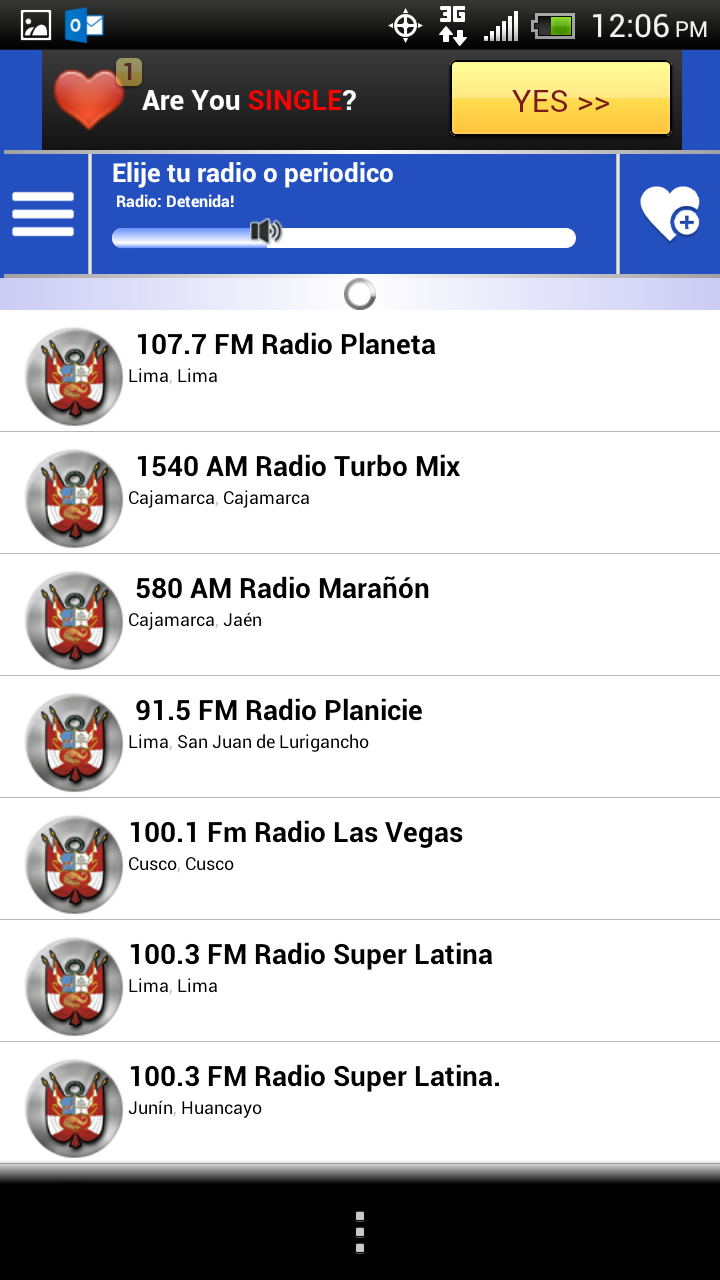Open 100.3 FM Radio Super Latina Lima
Viewport: 720px width, 1280px height.
360,981
